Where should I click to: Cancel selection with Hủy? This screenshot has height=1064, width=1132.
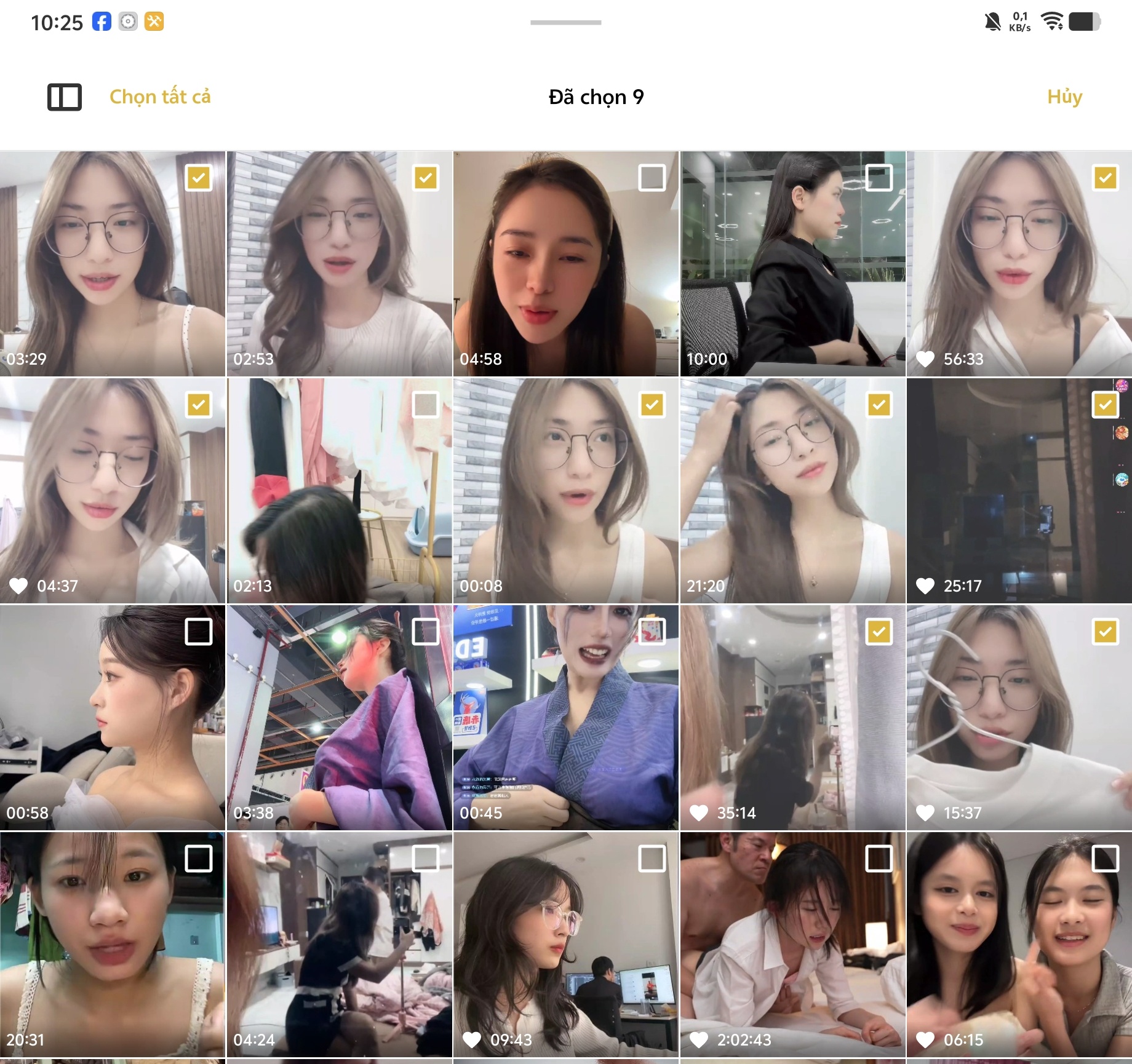(x=1064, y=97)
